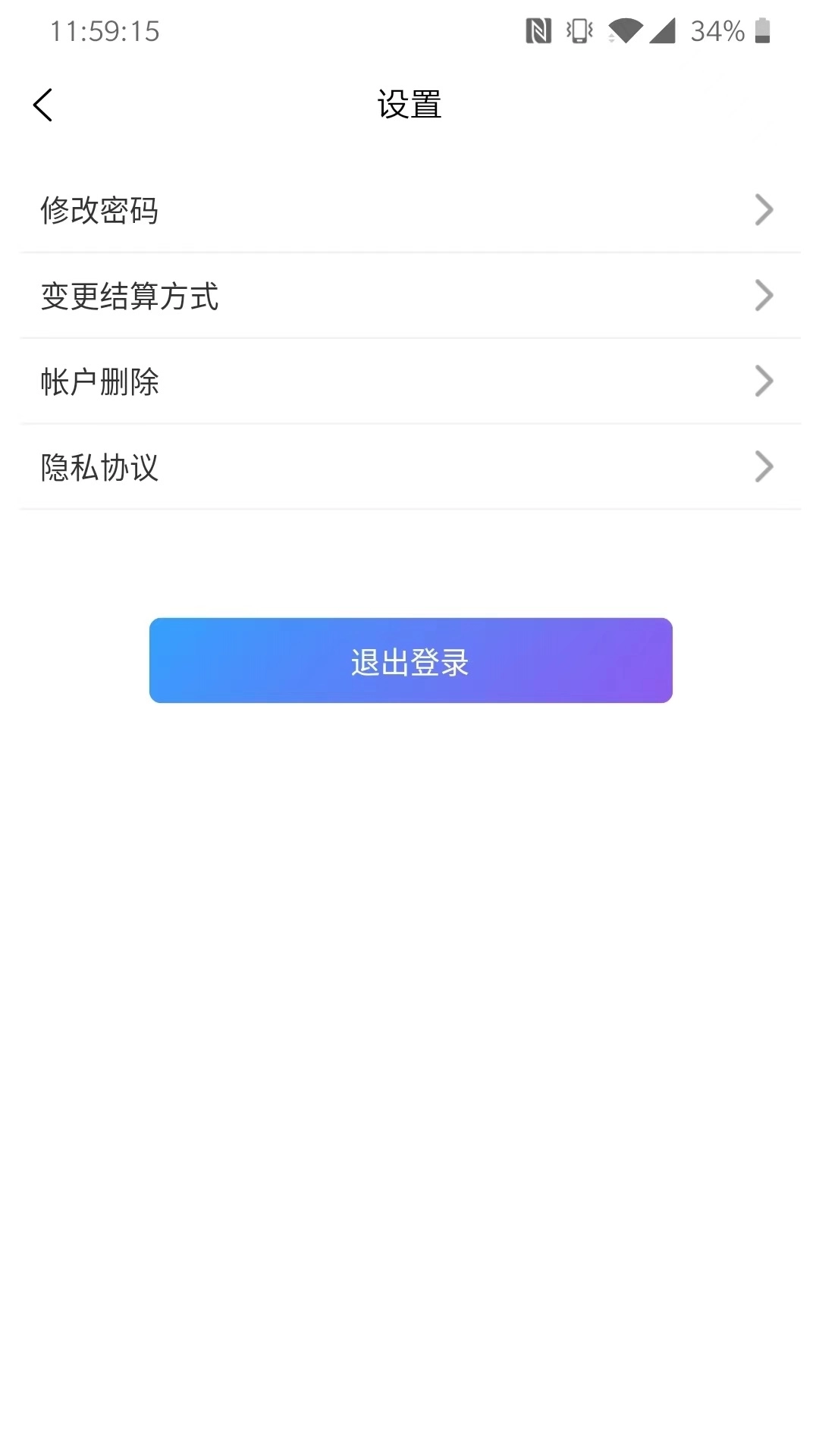Expand 变更结算方式 via its chevron arrow
Image resolution: width=819 pixels, height=1456 pixels.
(764, 296)
